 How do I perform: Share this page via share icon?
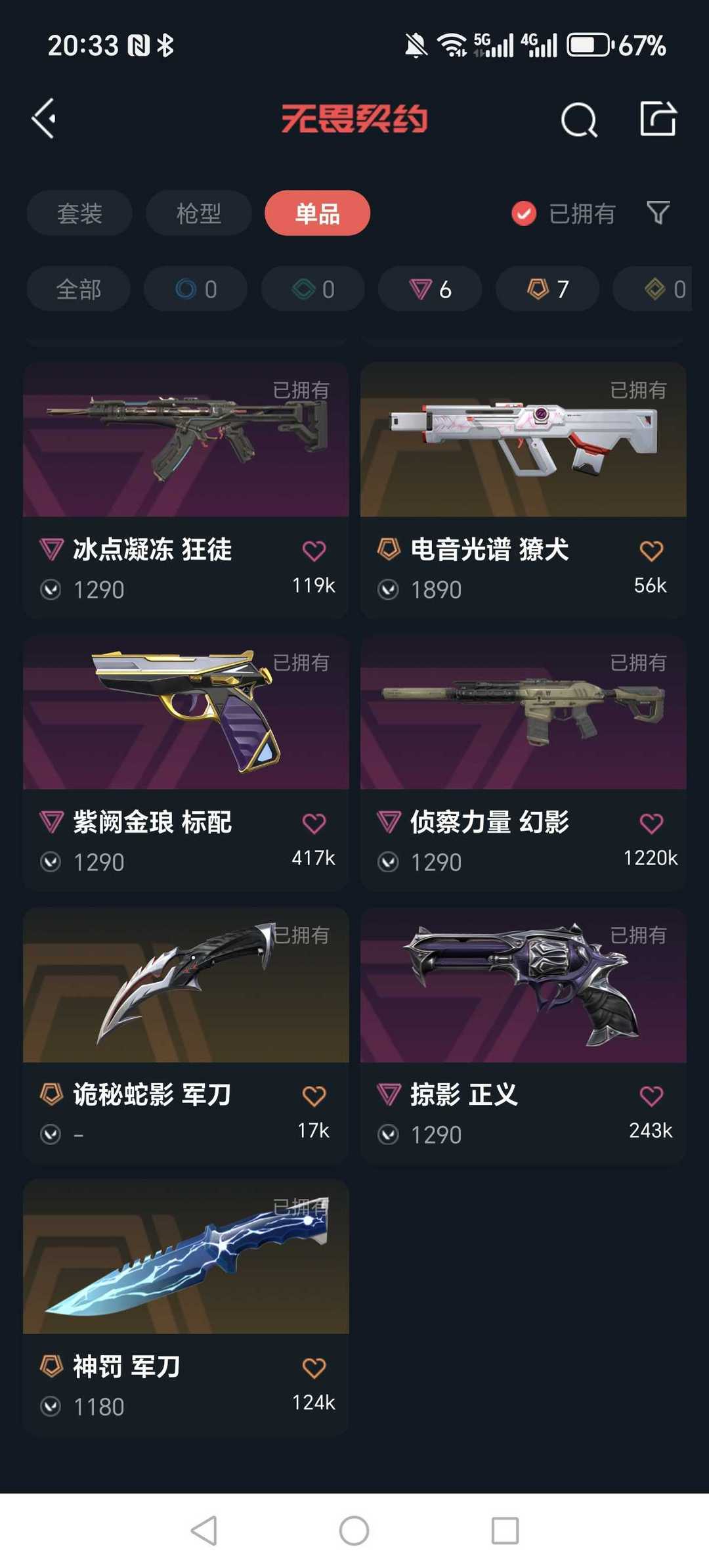(658, 119)
